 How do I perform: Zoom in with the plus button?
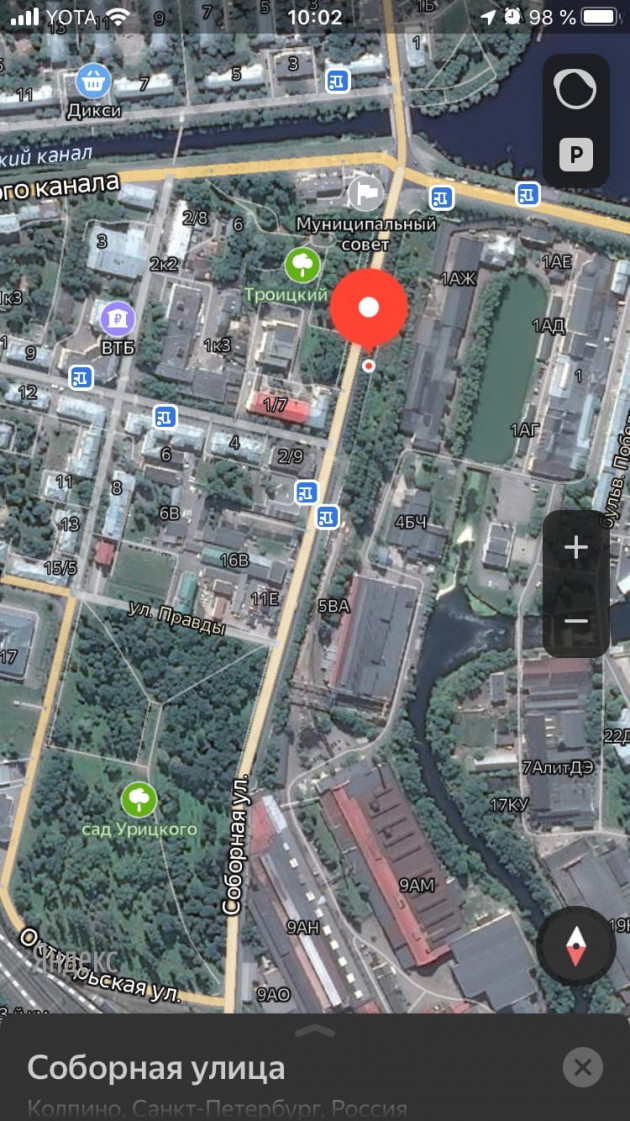(576, 548)
